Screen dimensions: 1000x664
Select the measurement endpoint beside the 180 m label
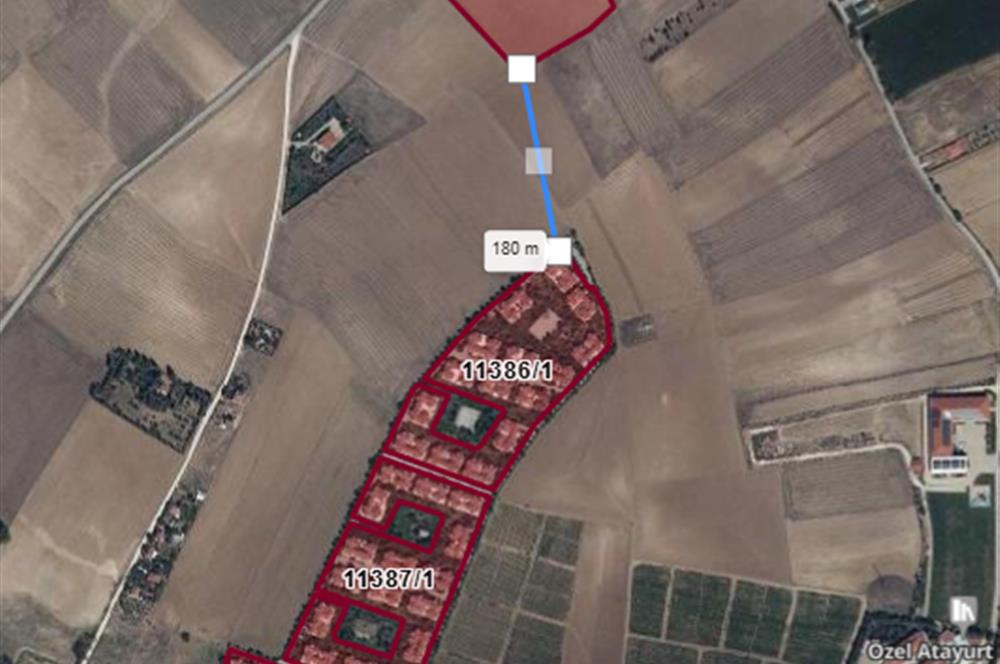558,251
